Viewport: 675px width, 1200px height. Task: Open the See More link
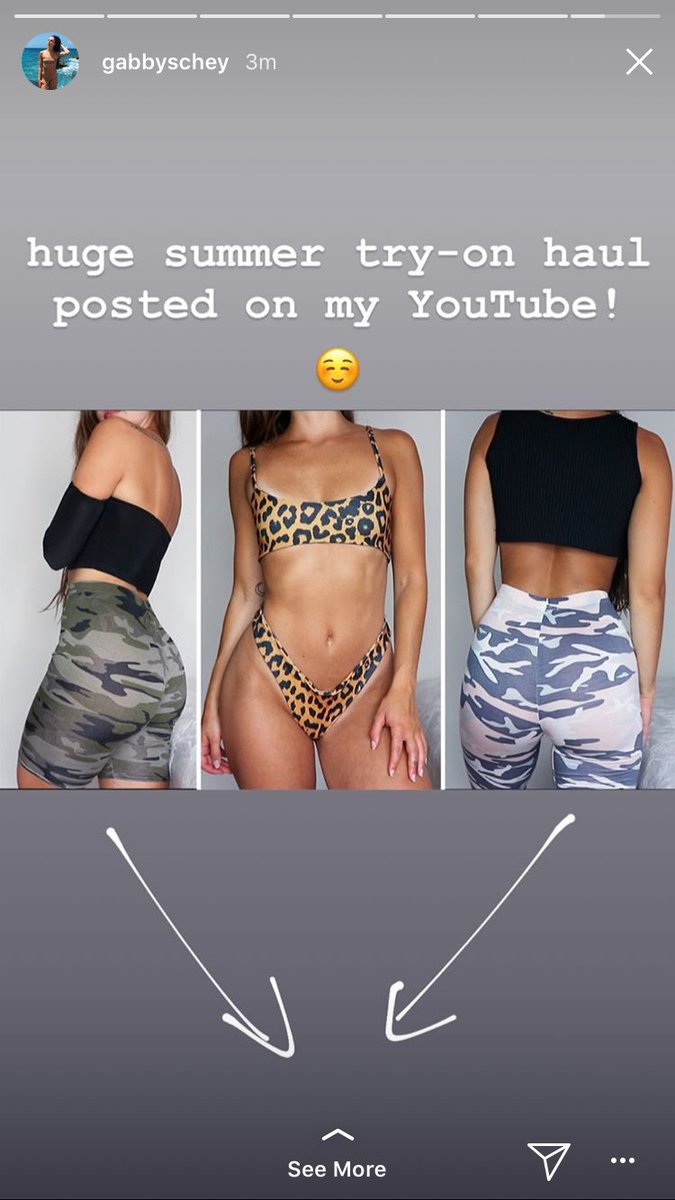pyautogui.click(x=337, y=1155)
